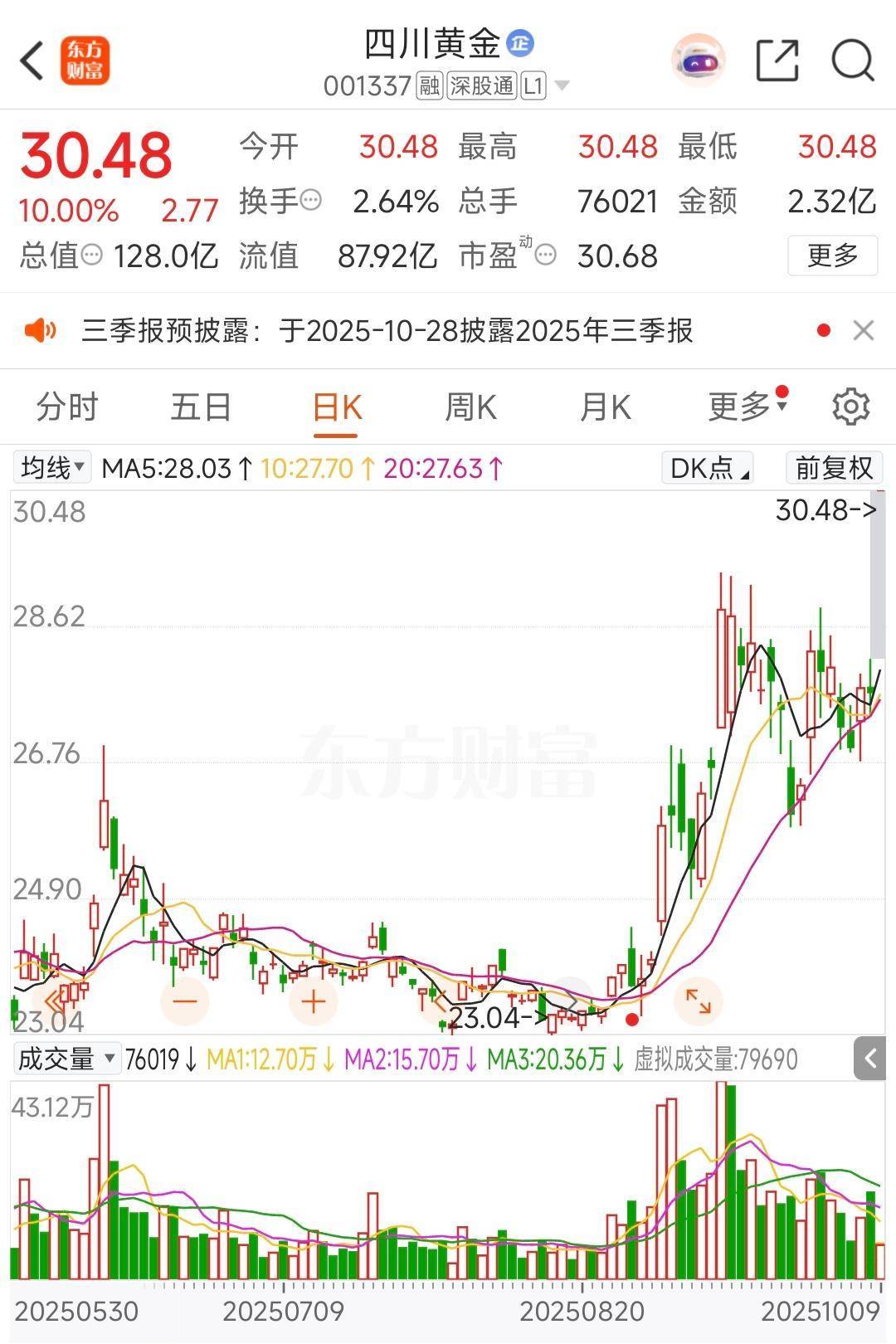
Task: Open the 三季报预披露 announcement
Action: [387, 331]
